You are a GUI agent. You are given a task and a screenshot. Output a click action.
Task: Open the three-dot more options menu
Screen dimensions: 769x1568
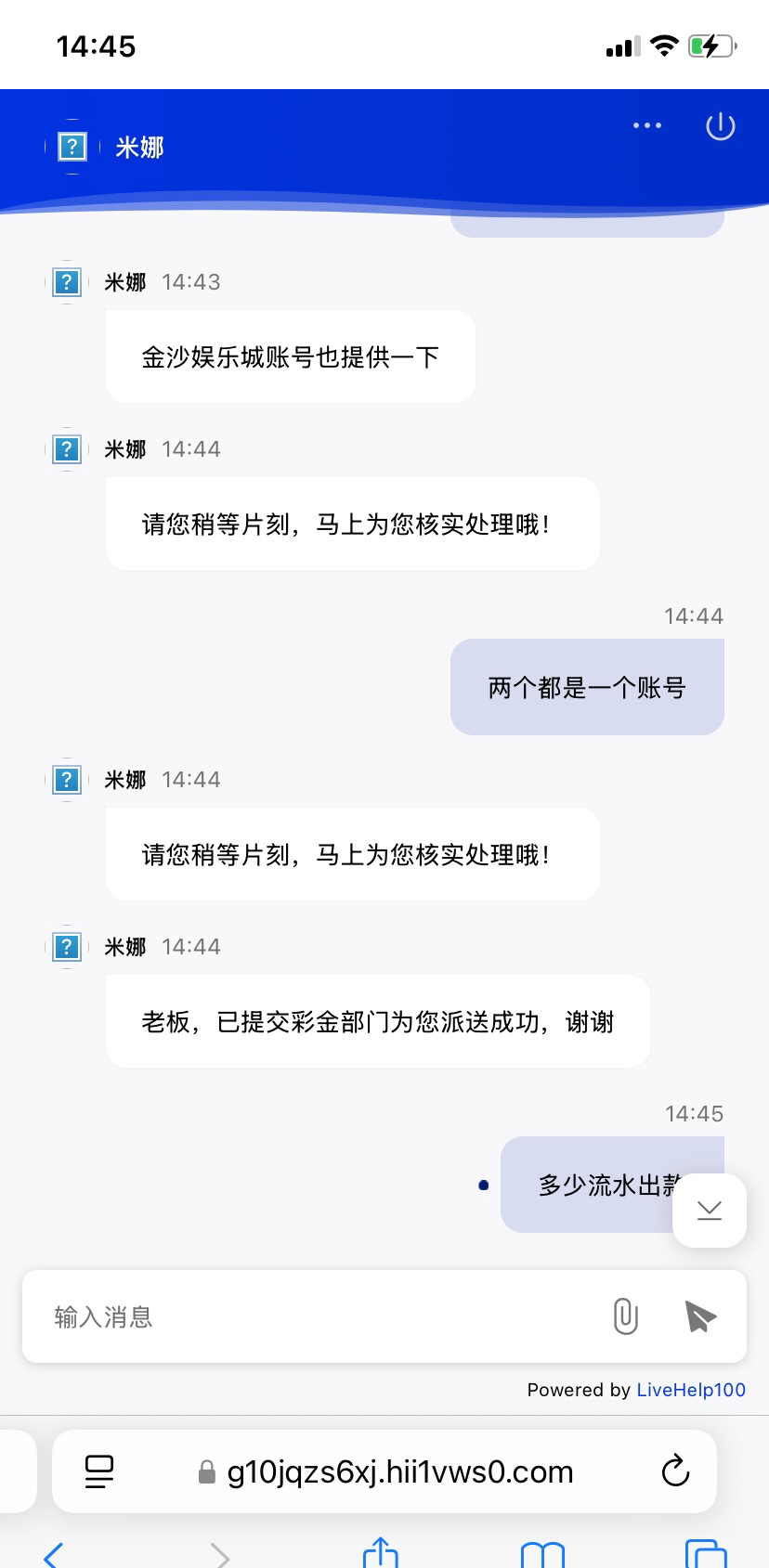tap(647, 125)
